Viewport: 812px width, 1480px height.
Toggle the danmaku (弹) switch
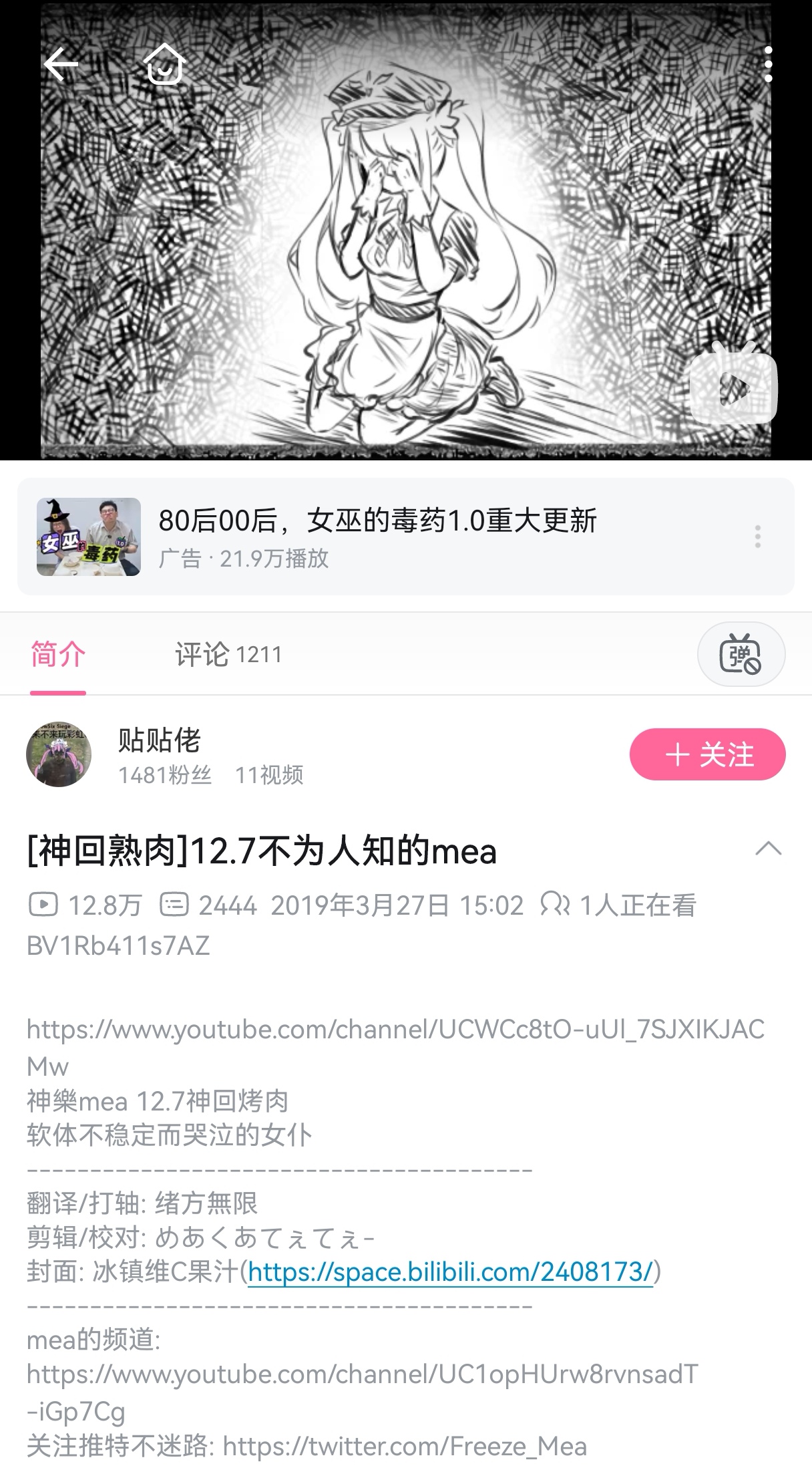[x=741, y=654]
